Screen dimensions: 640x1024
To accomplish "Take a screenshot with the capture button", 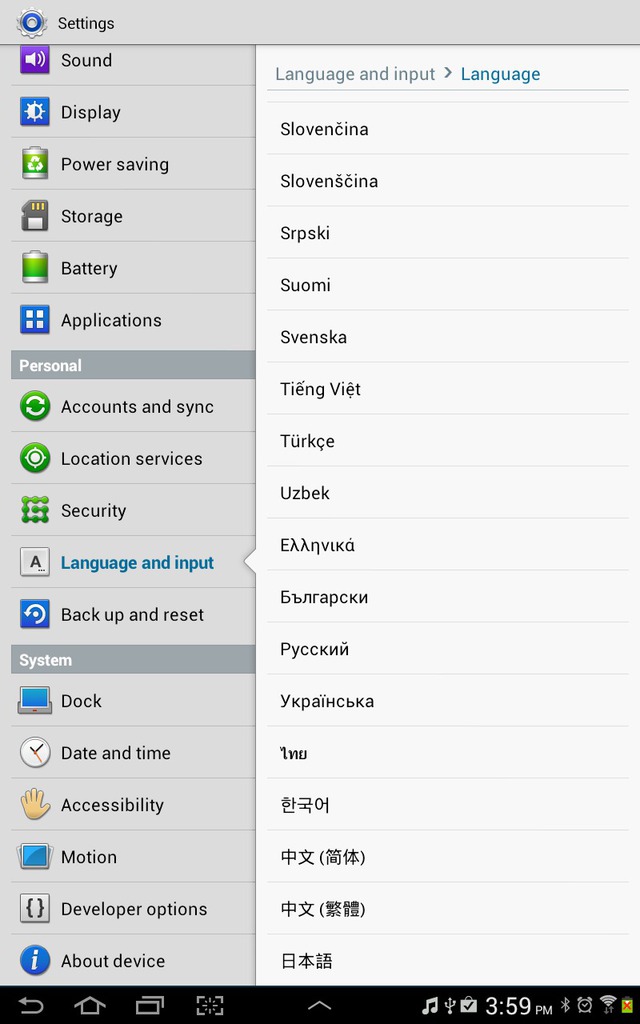I will (210, 1005).
